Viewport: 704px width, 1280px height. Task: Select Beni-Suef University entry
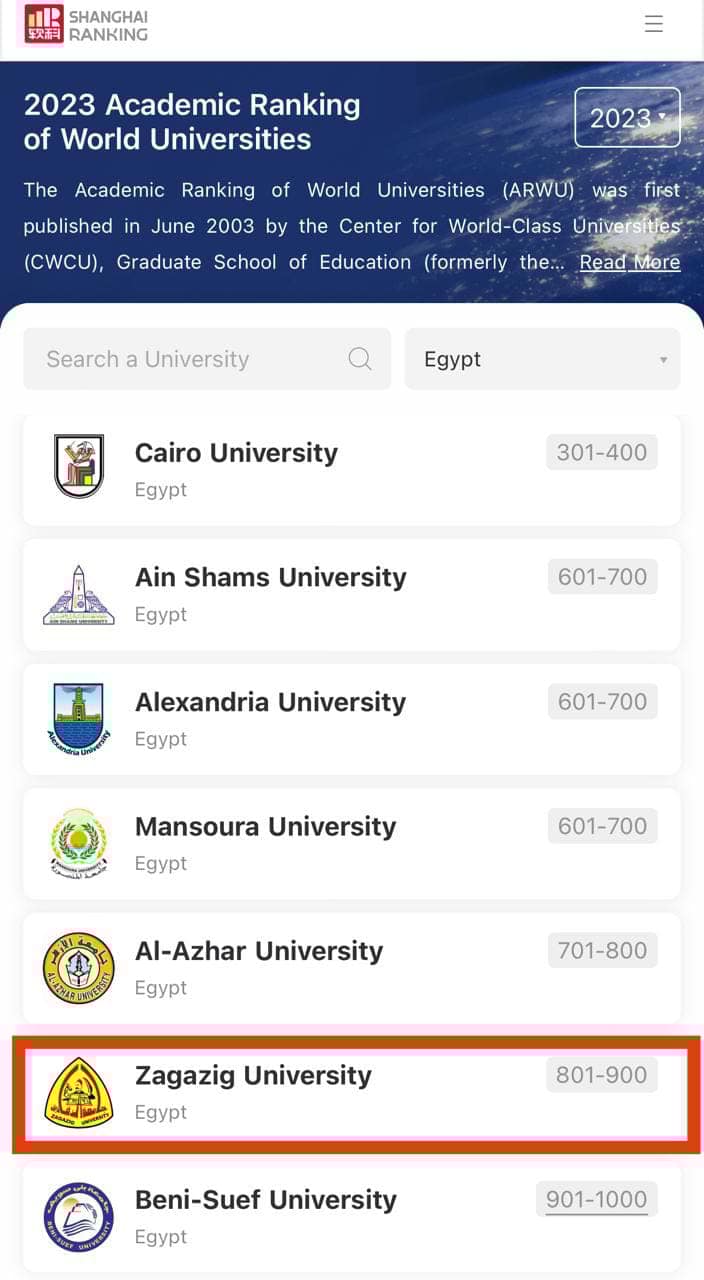click(265, 1200)
